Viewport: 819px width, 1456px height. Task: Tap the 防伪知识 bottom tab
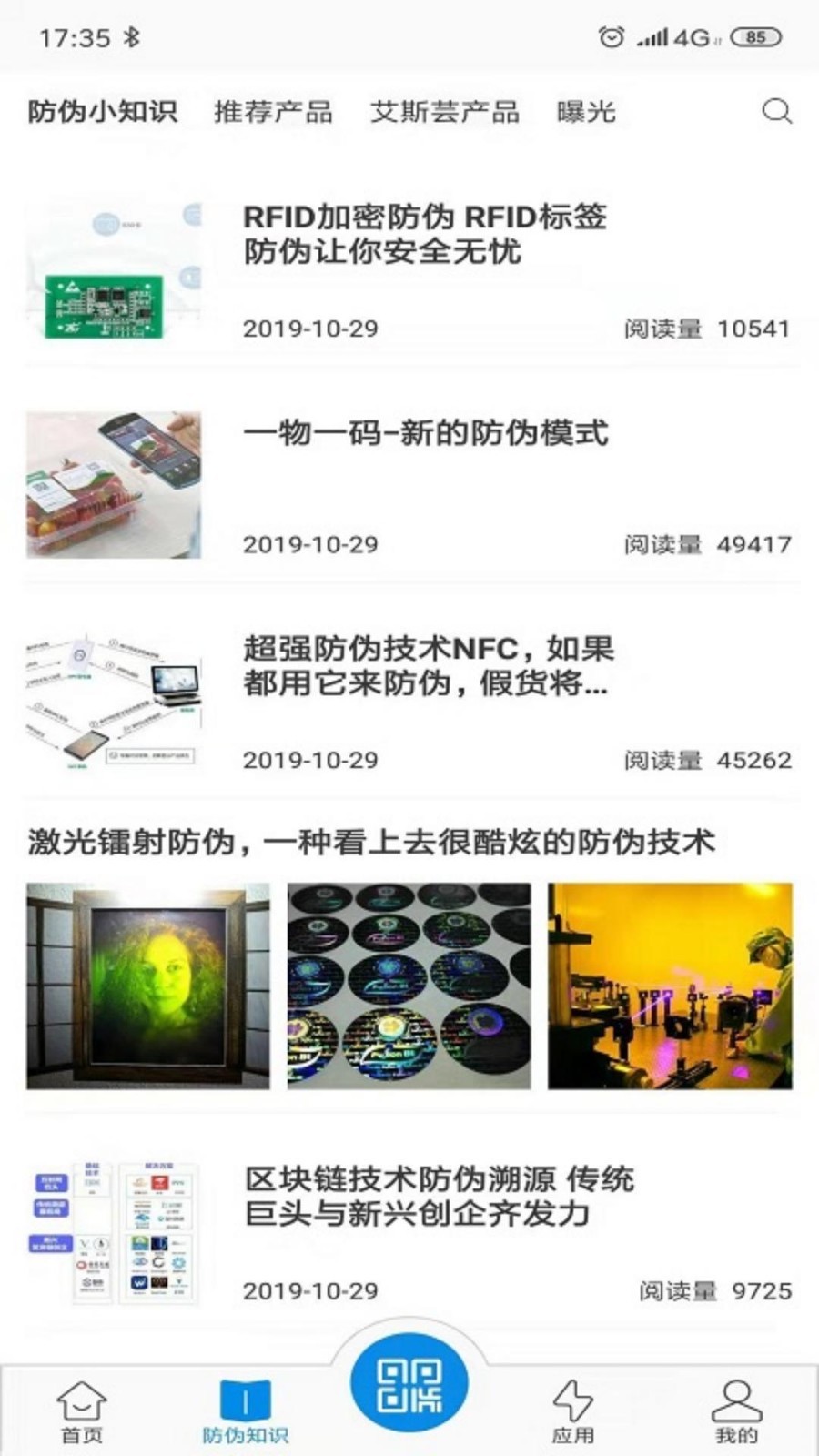coord(245,1411)
